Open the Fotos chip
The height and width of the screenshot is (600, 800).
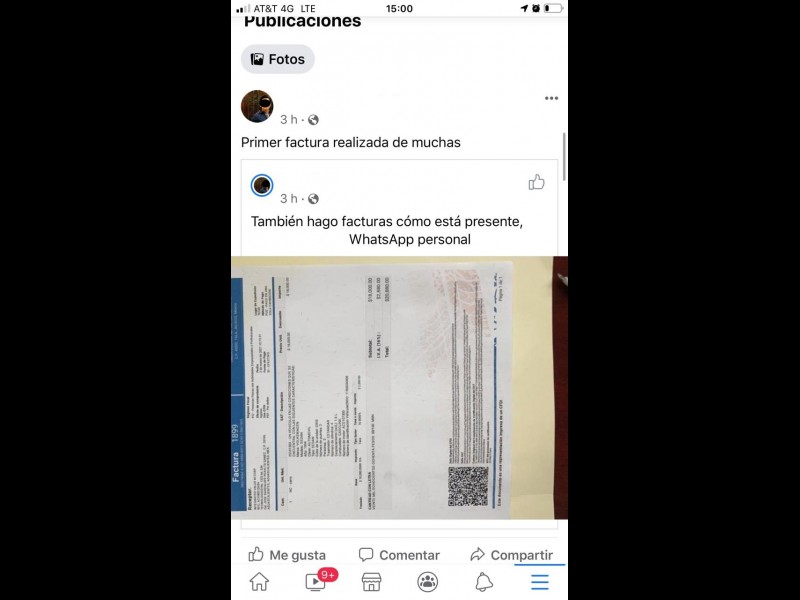tap(277, 59)
